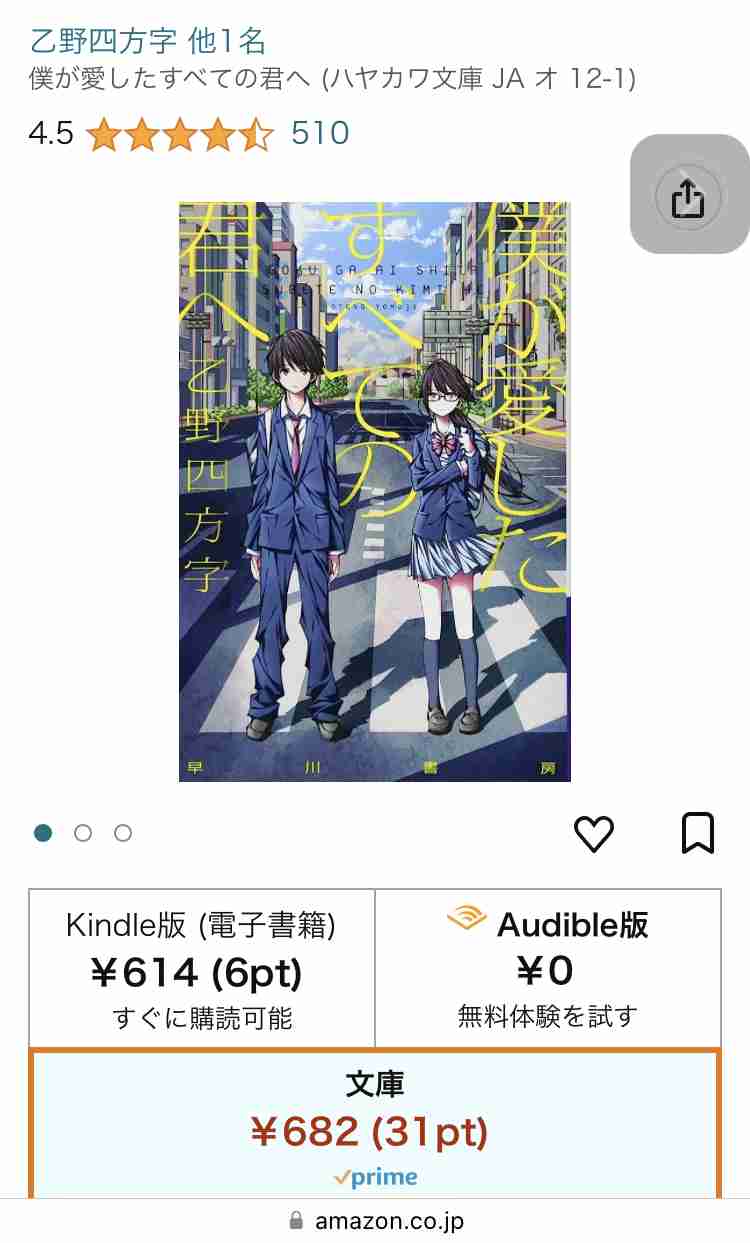Open the book cover image
The image size is (750, 1243).
374,490
